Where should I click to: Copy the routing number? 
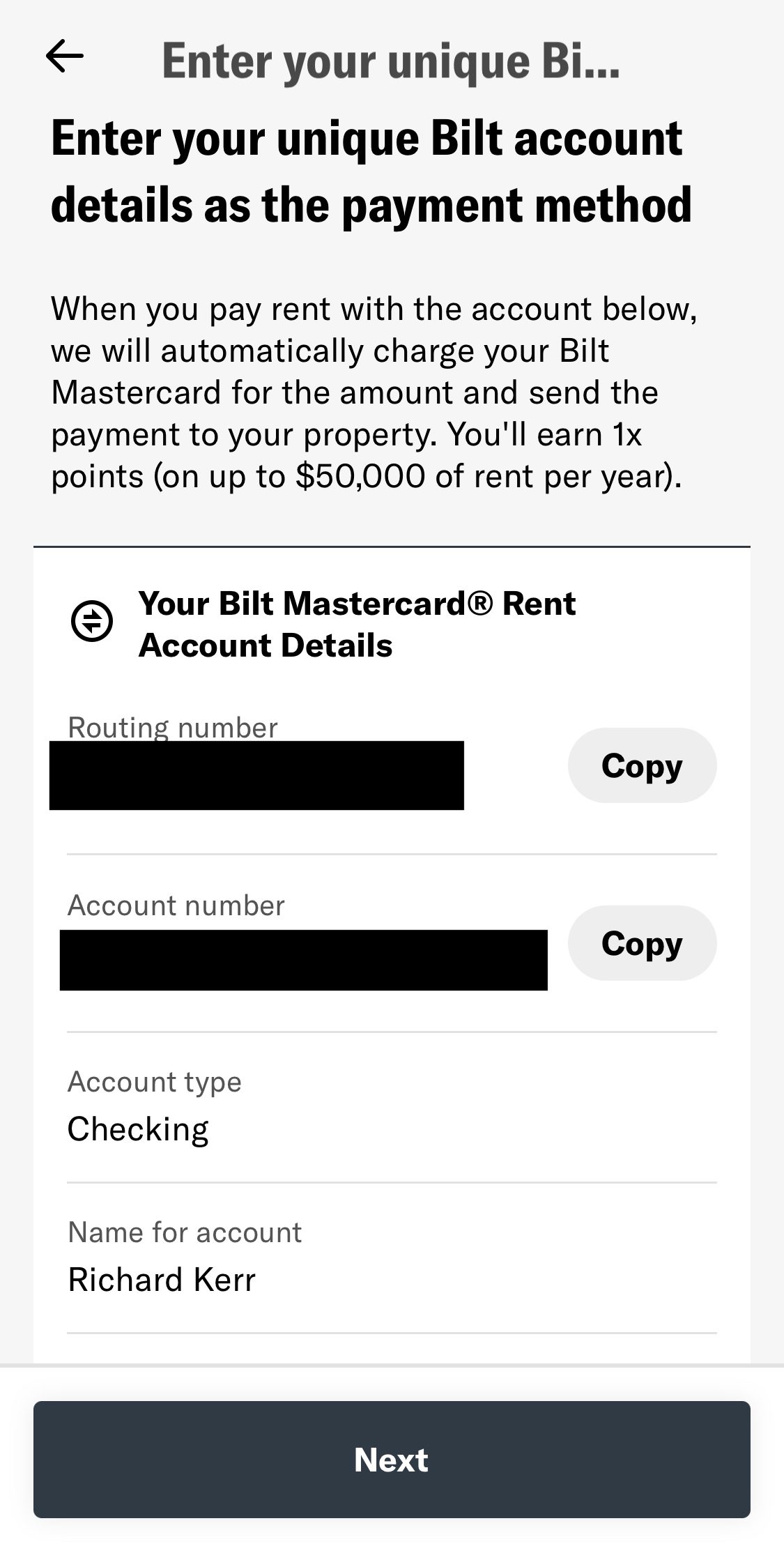(x=642, y=765)
